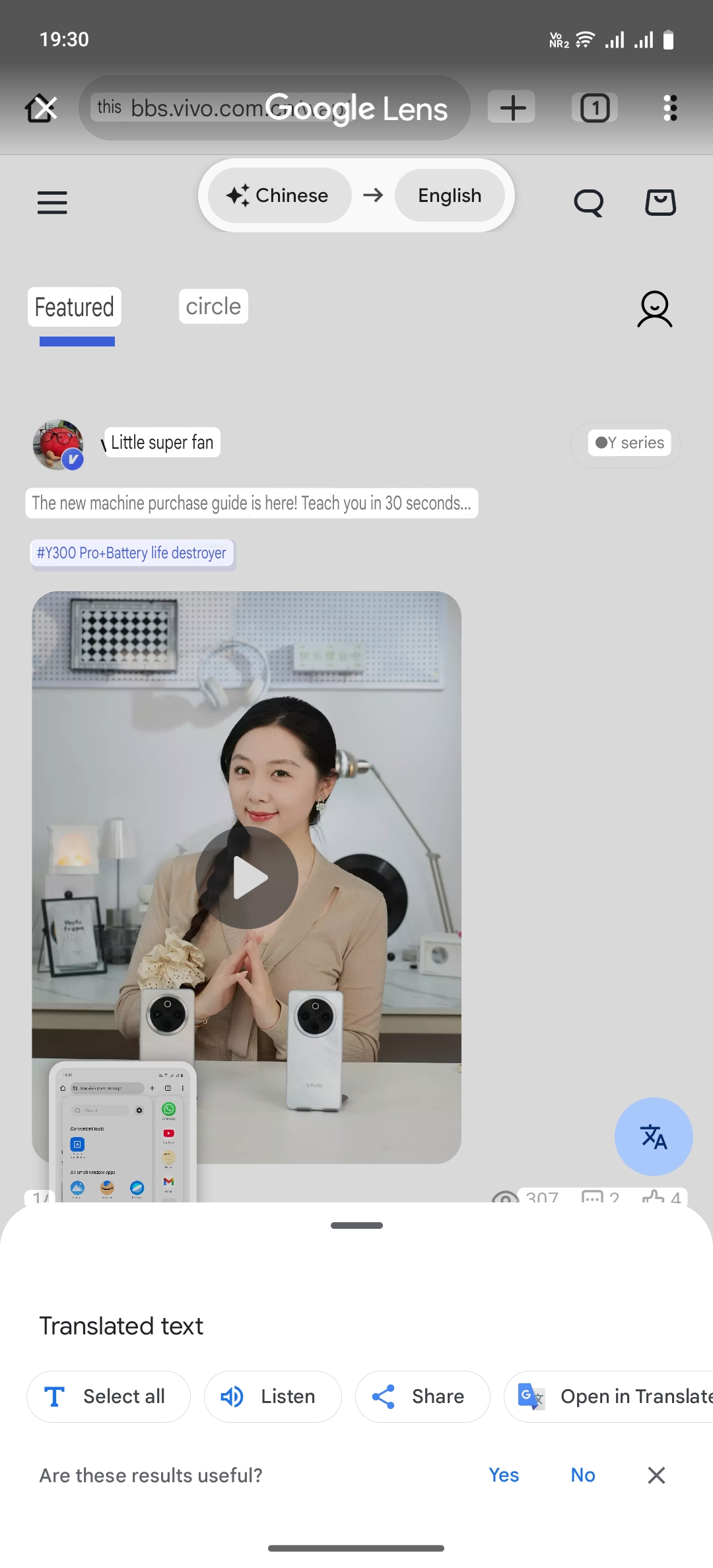The image size is (713, 1568).
Task: Change the source language from Chinese
Action: pyautogui.click(x=279, y=195)
